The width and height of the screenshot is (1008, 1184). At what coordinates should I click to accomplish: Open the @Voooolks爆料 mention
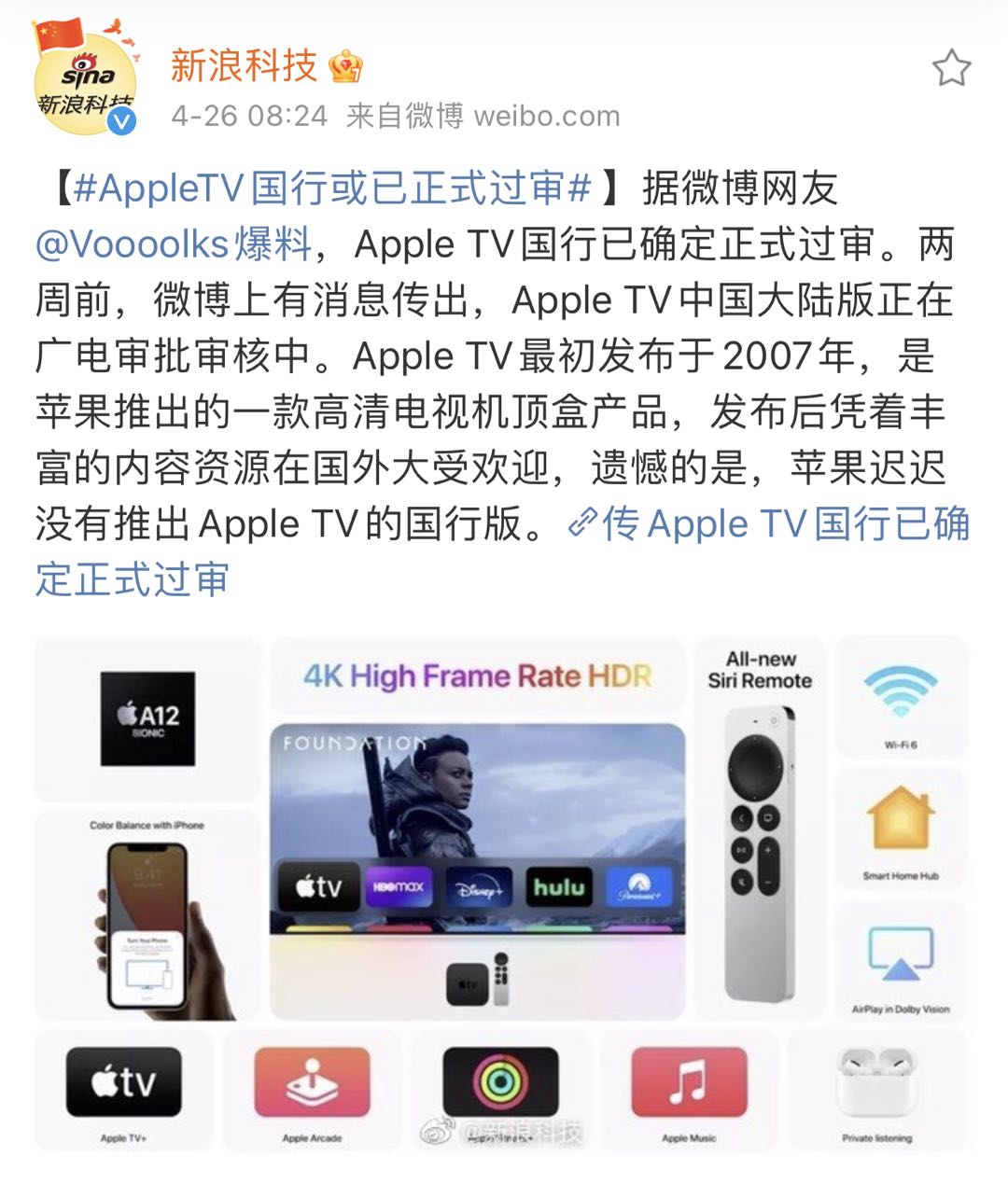click(174, 244)
